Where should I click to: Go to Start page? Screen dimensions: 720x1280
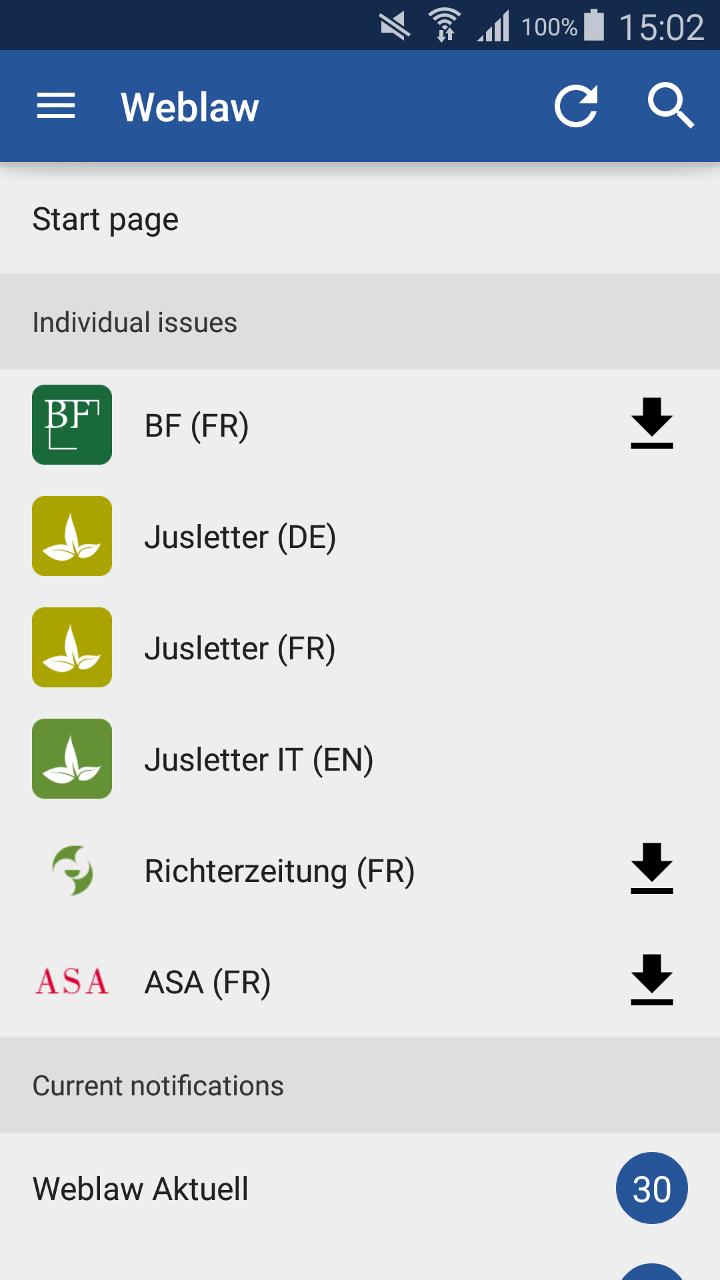pos(105,219)
